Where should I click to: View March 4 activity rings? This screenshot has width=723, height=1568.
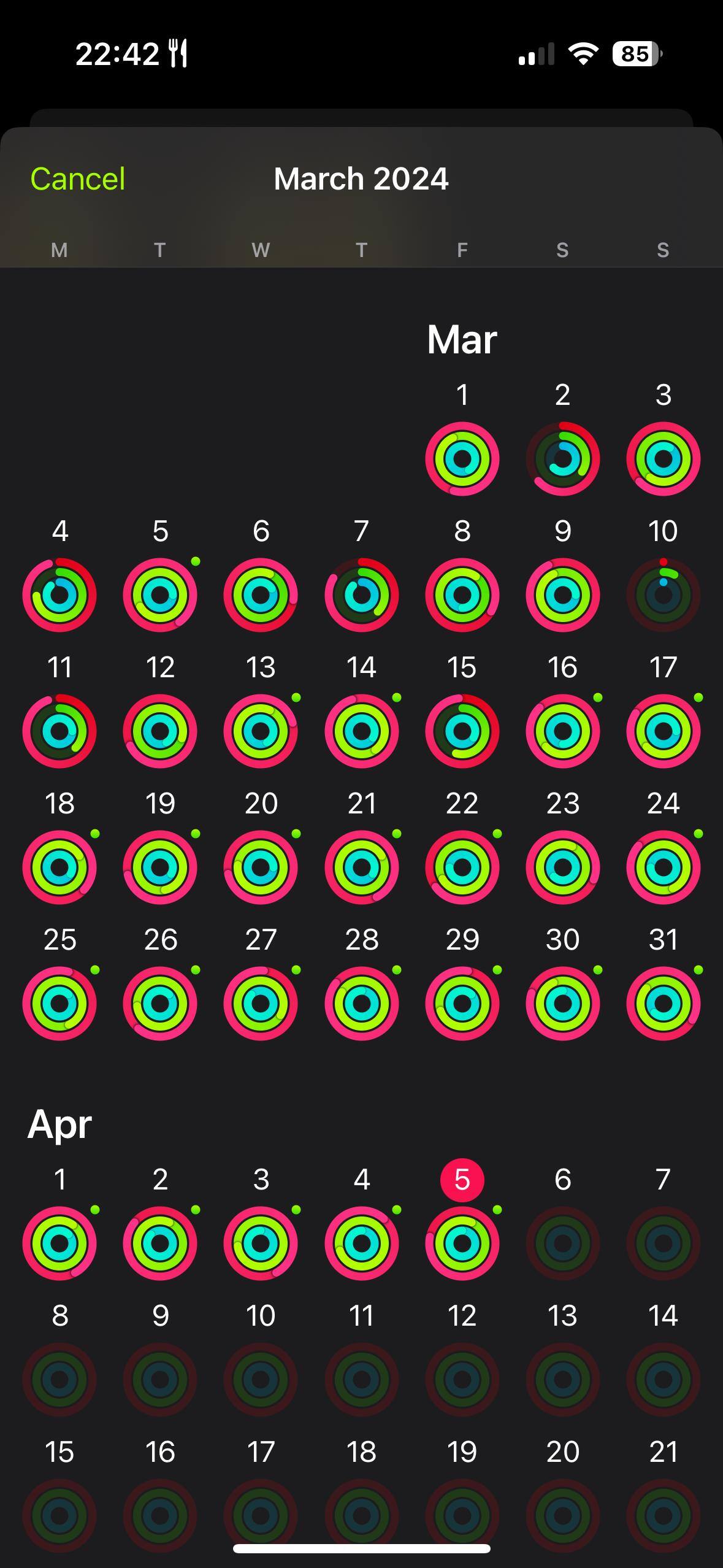[59, 594]
